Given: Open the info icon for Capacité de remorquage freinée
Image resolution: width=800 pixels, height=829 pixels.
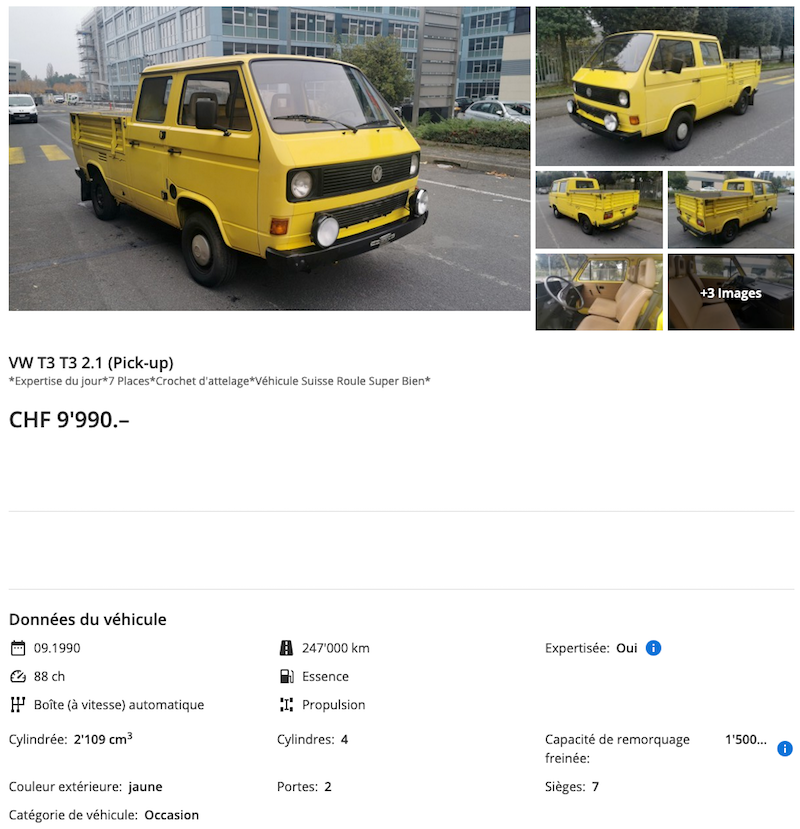Looking at the screenshot, I should tap(785, 748).
